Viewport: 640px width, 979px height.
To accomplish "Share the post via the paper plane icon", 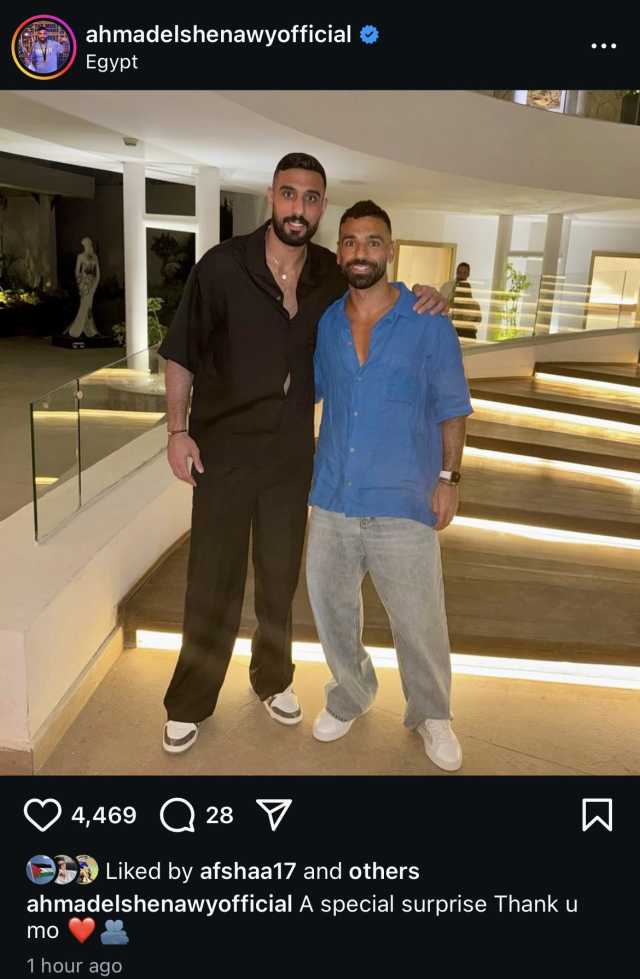I will tap(273, 815).
